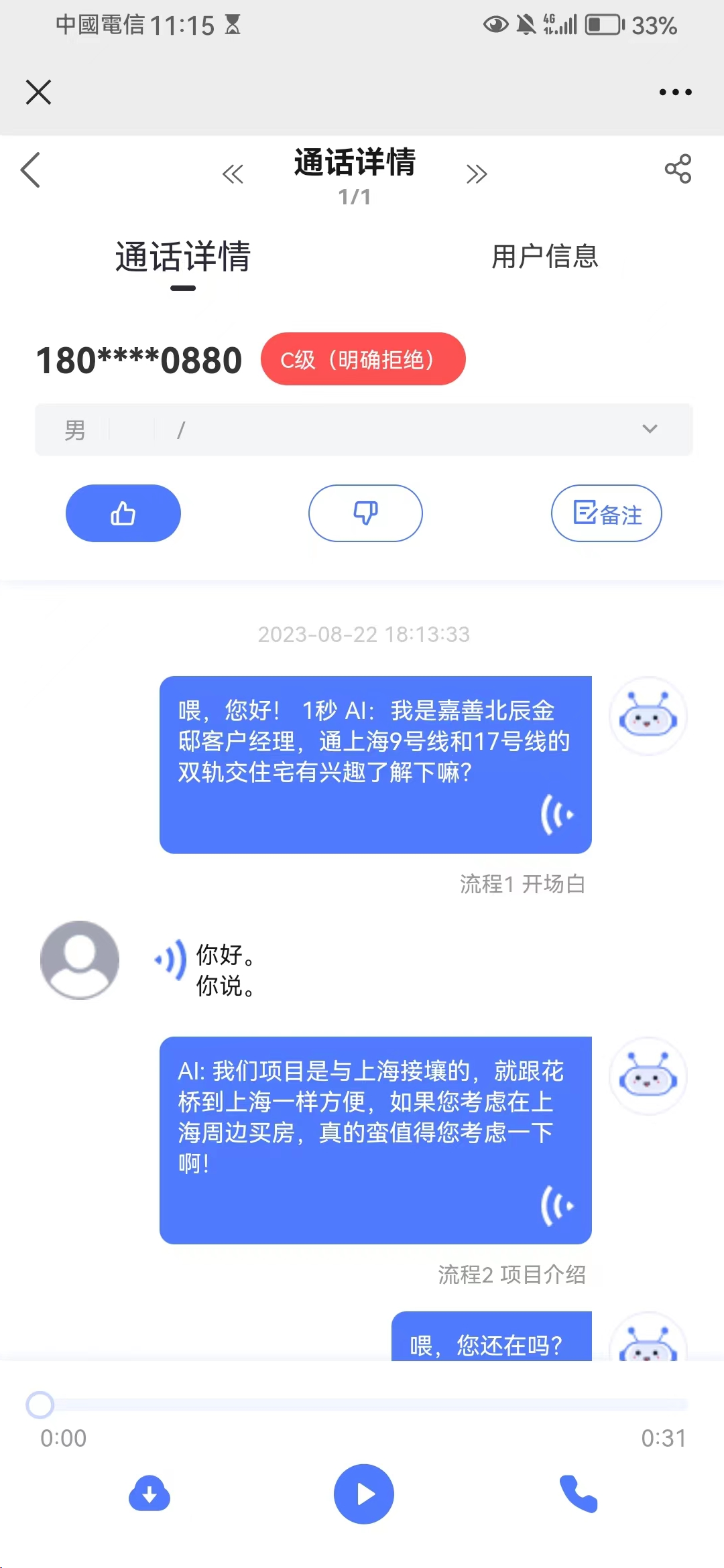Switch to the 用户信息 tab

click(x=544, y=257)
